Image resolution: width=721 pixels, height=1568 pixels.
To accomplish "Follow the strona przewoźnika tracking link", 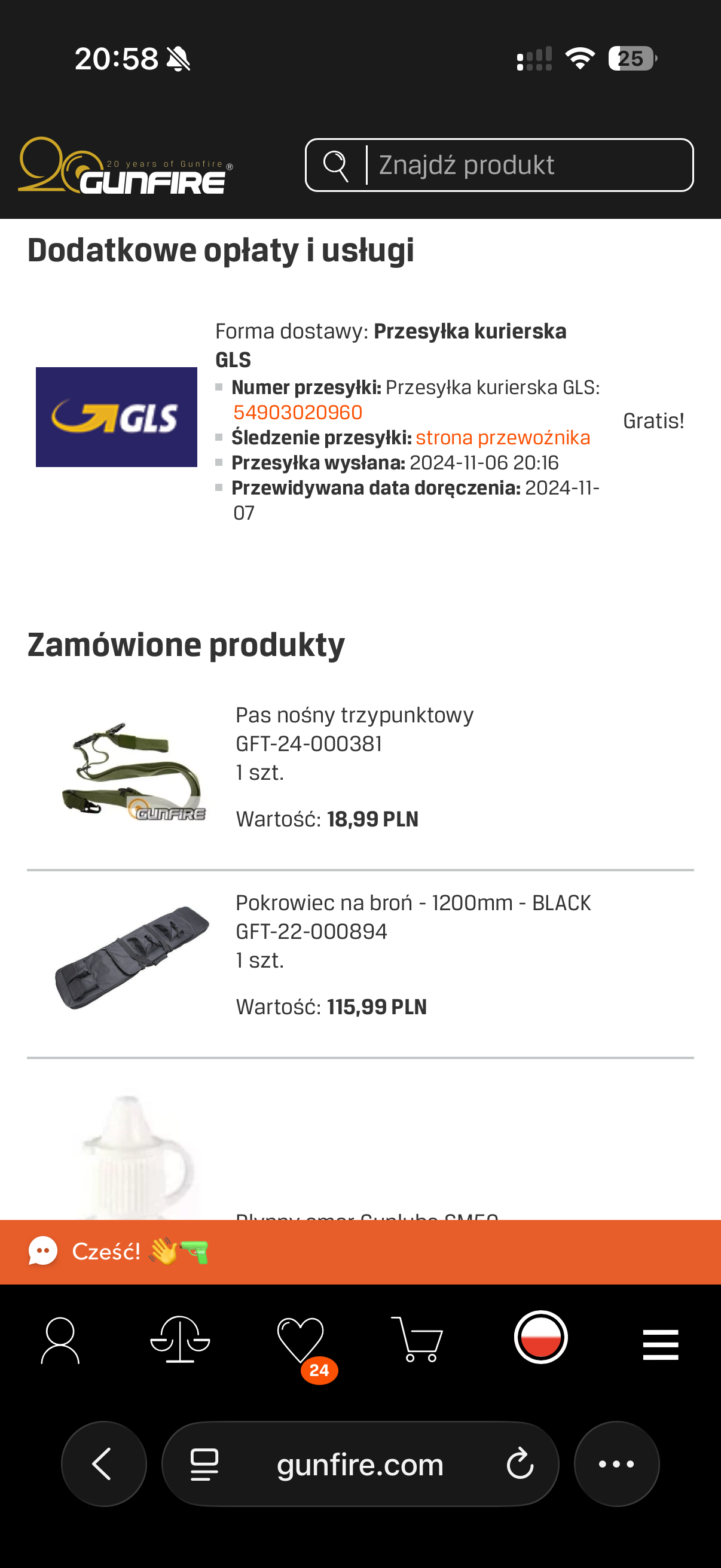I will click(503, 438).
